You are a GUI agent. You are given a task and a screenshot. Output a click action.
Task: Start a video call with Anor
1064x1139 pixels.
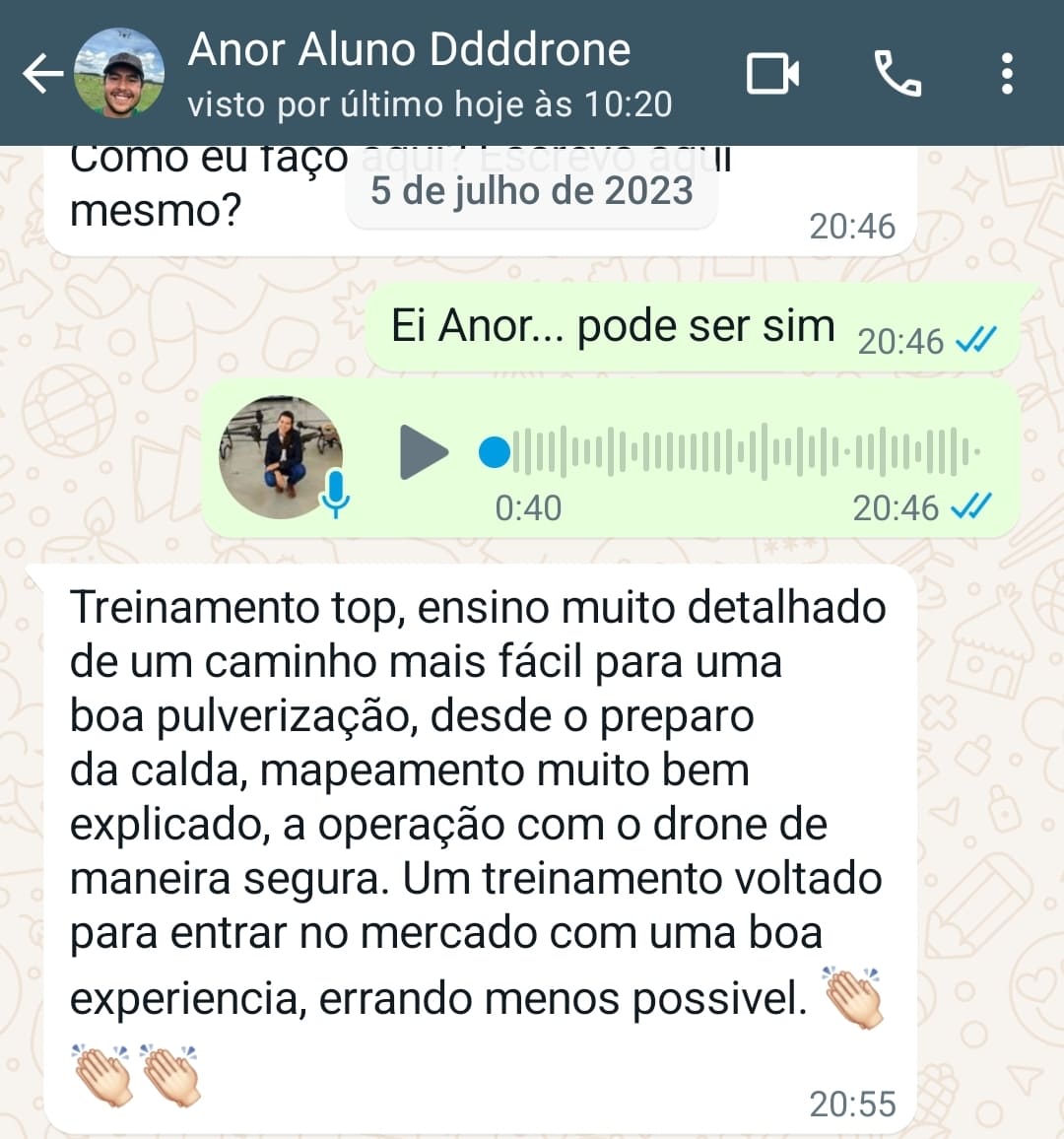772,74
